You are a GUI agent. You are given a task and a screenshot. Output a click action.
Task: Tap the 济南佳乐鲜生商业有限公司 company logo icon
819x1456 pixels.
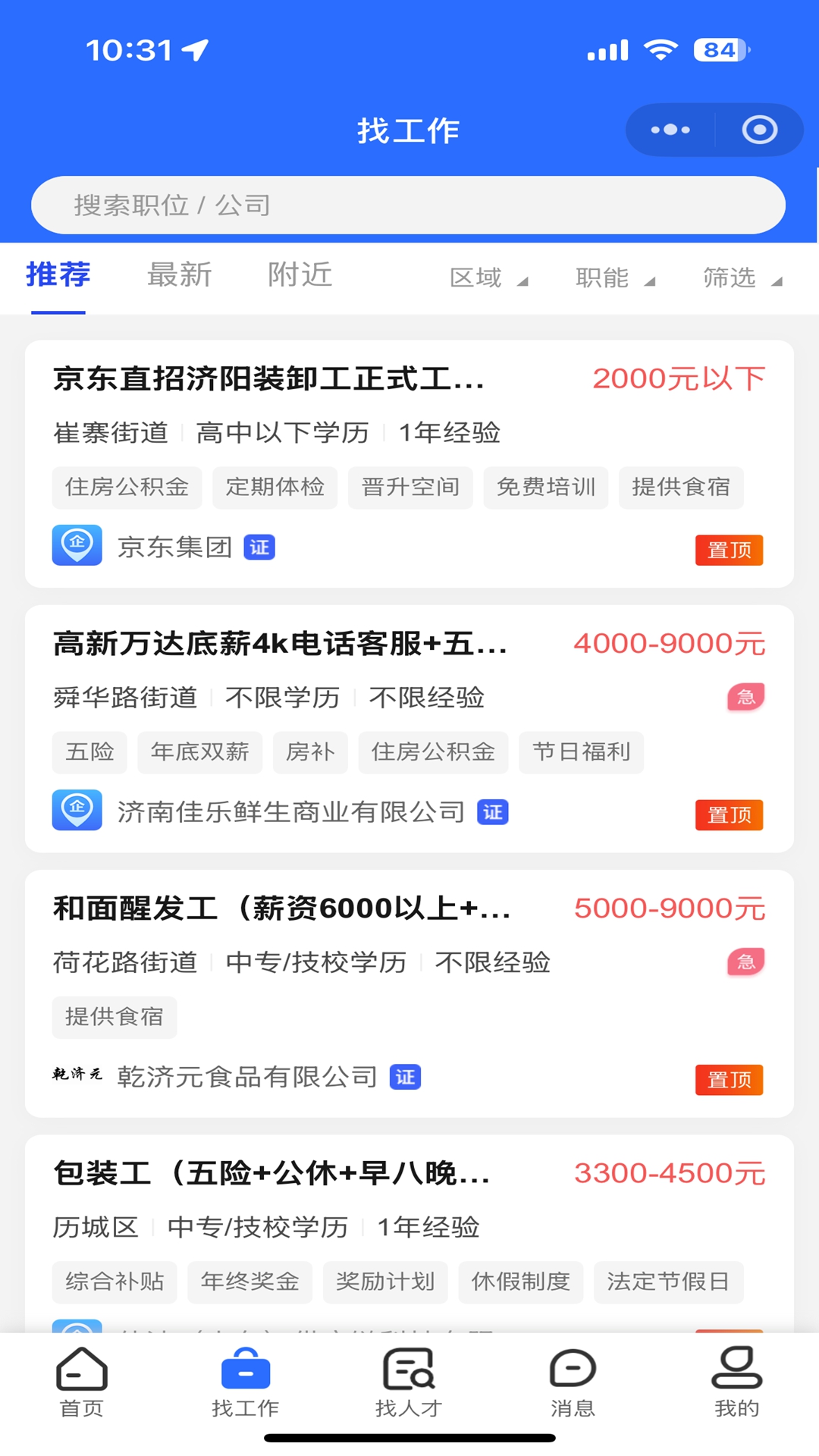(x=77, y=811)
